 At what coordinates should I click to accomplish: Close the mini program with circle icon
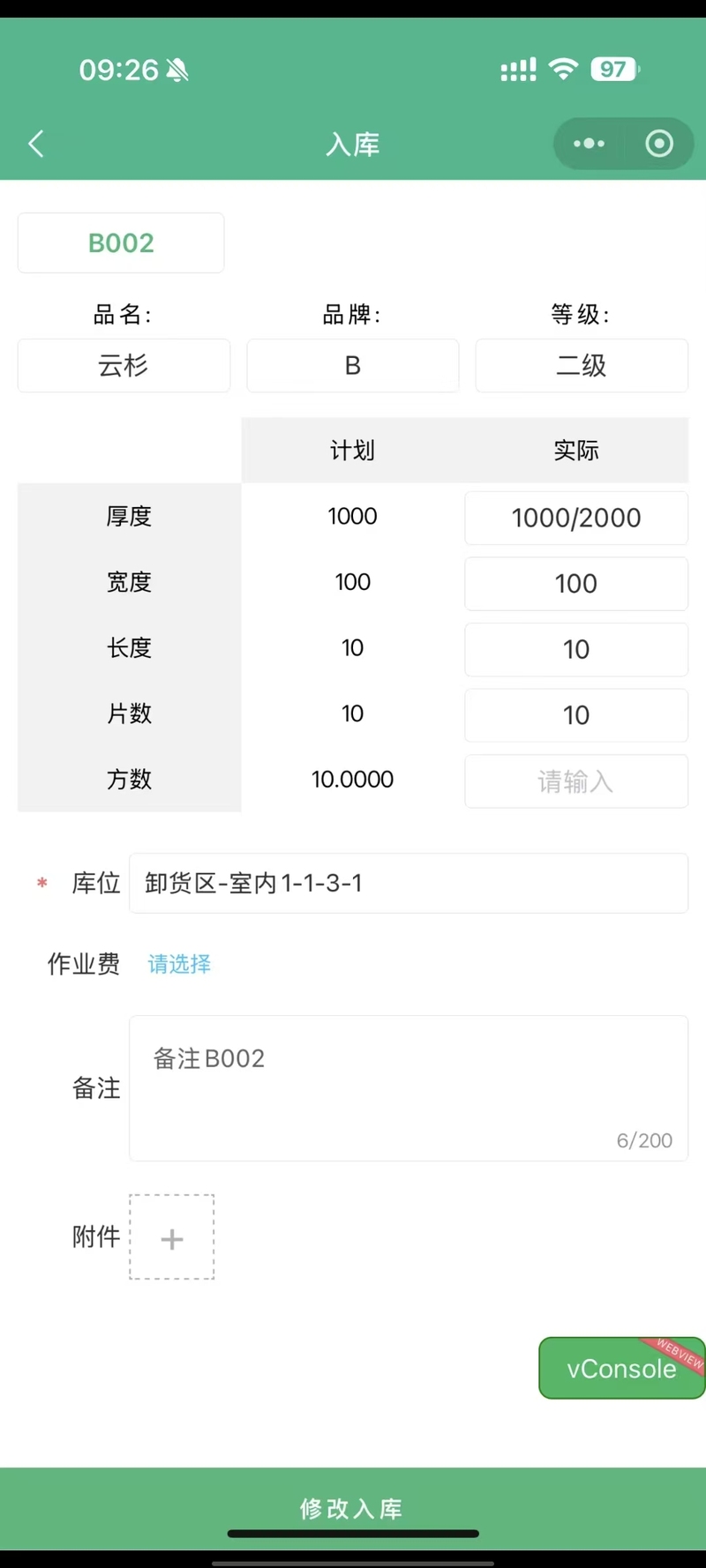click(659, 144)
